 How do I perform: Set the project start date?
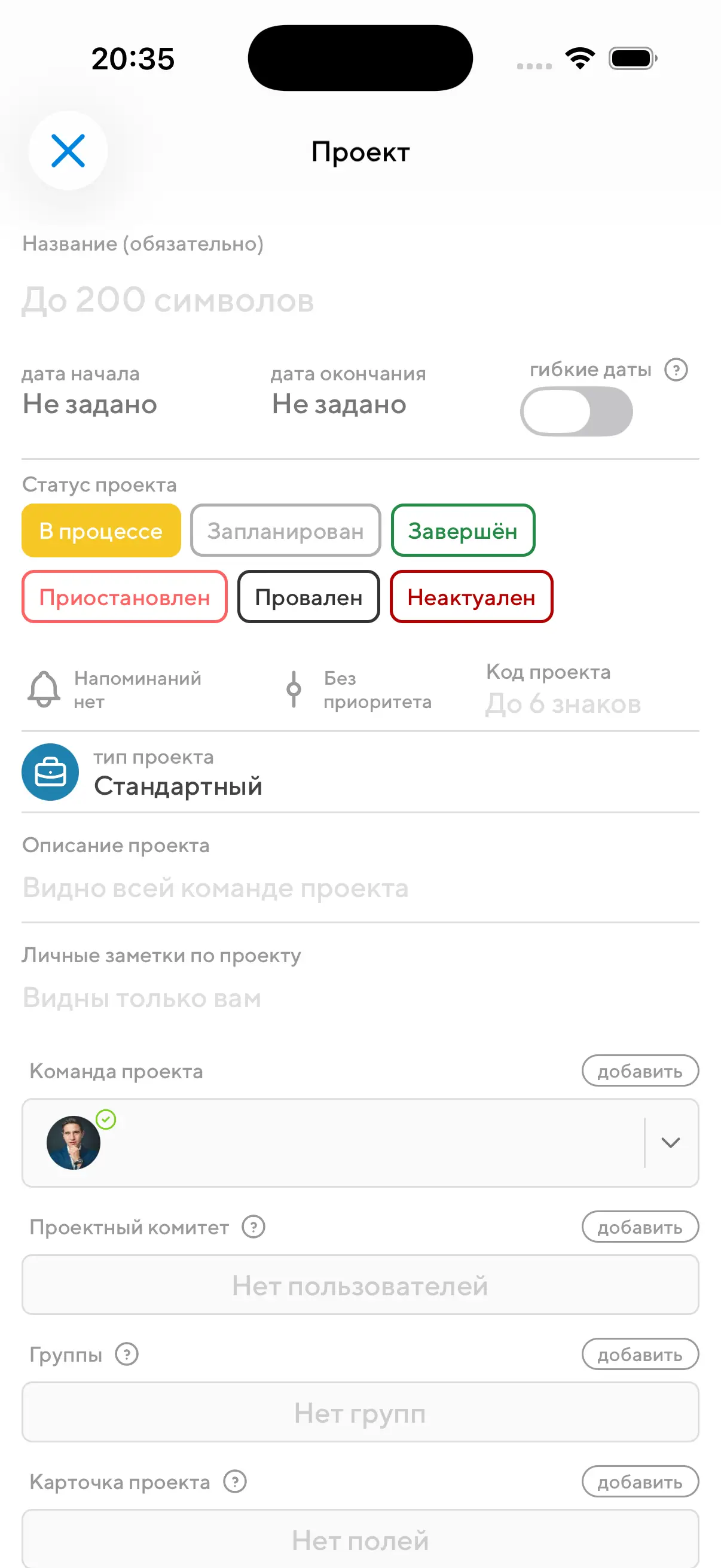pyautogui.click(x=90, y=404)
